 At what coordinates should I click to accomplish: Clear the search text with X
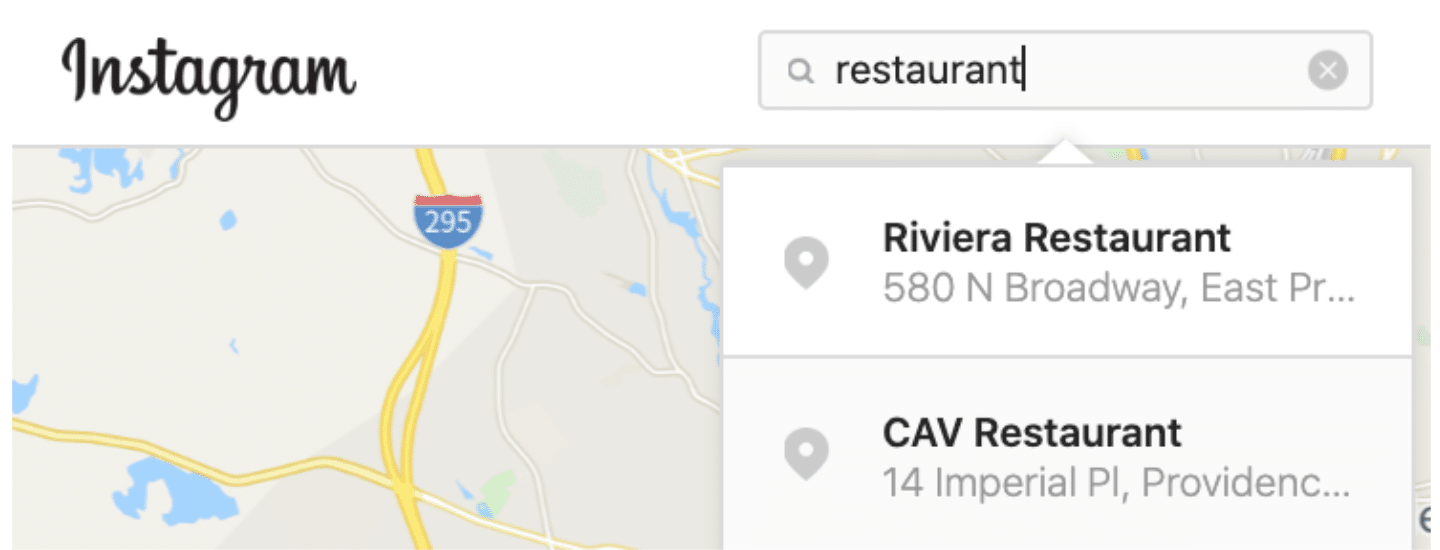click(x=1327, y=71)
